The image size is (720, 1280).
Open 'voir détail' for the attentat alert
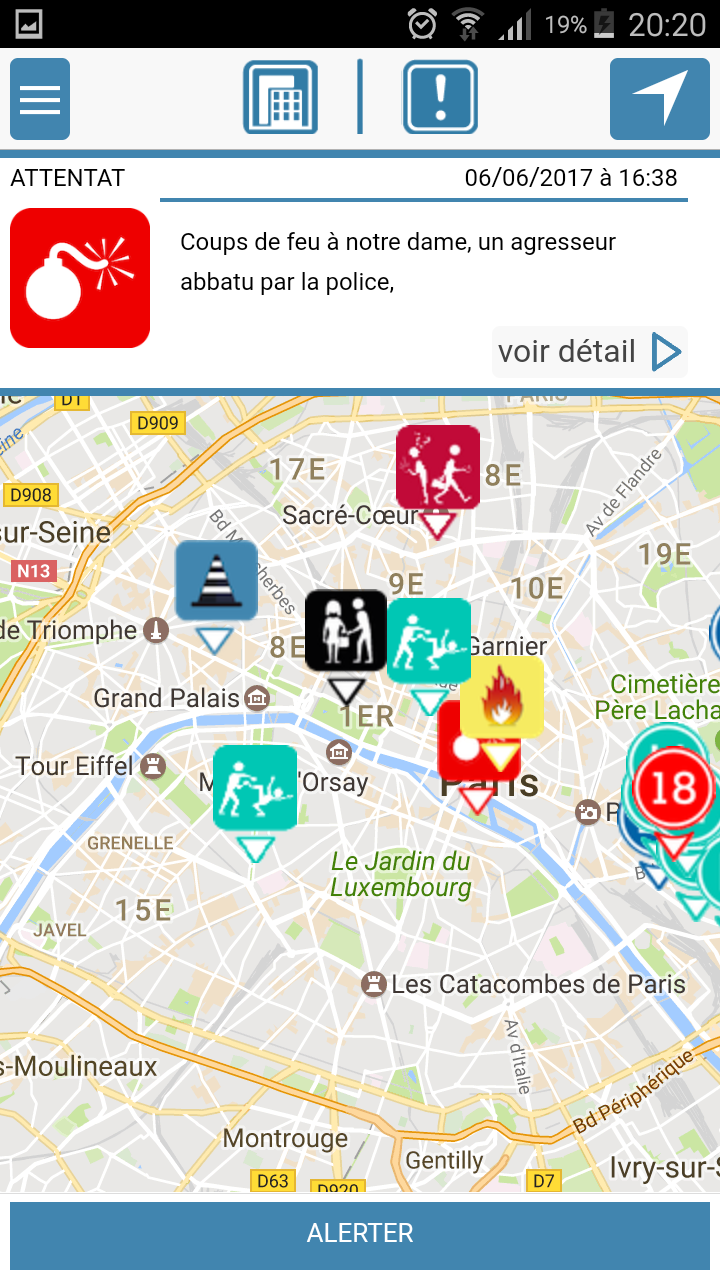pos(590,352)
